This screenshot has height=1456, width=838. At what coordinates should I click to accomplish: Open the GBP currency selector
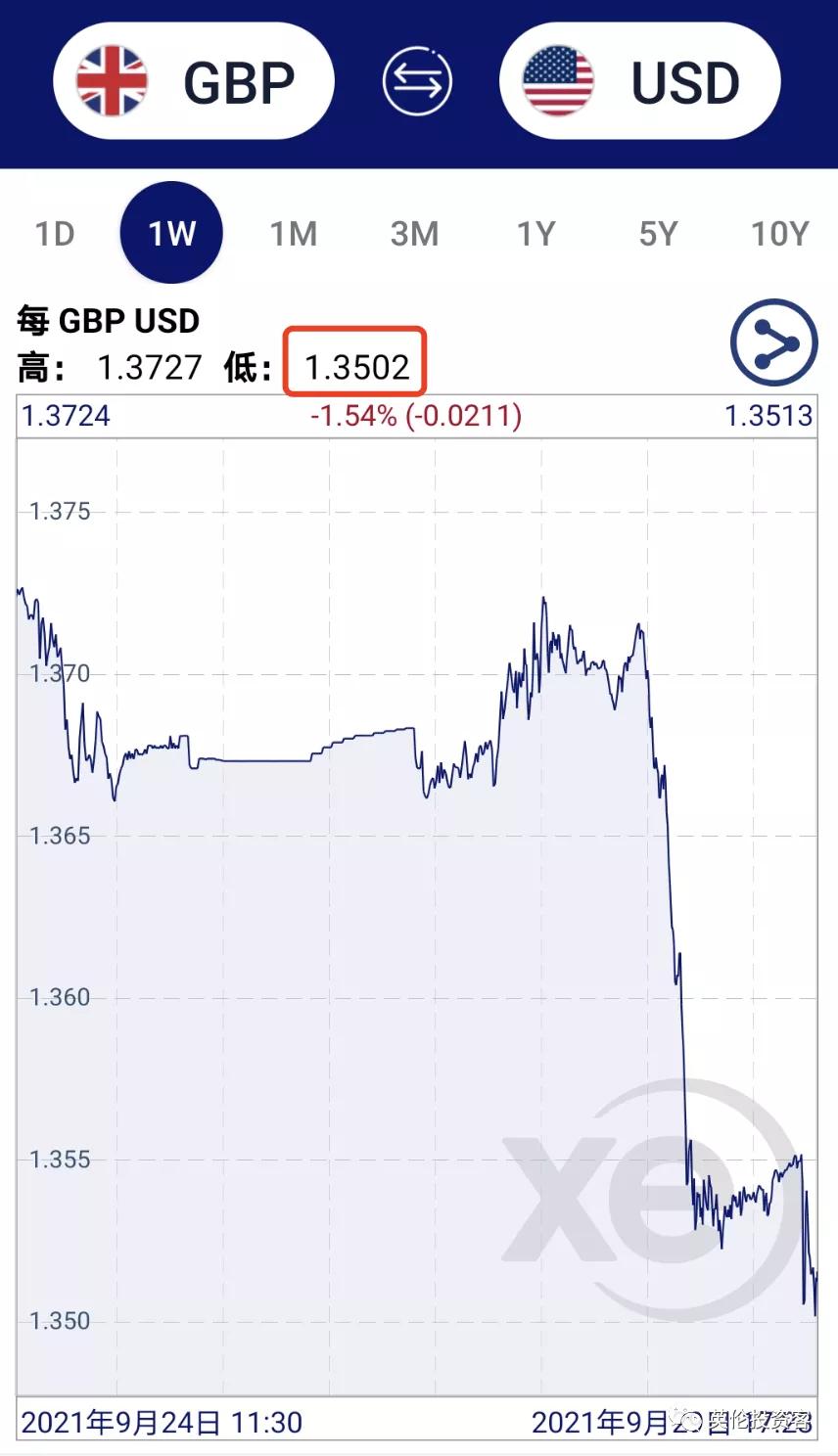coord(193,81)
